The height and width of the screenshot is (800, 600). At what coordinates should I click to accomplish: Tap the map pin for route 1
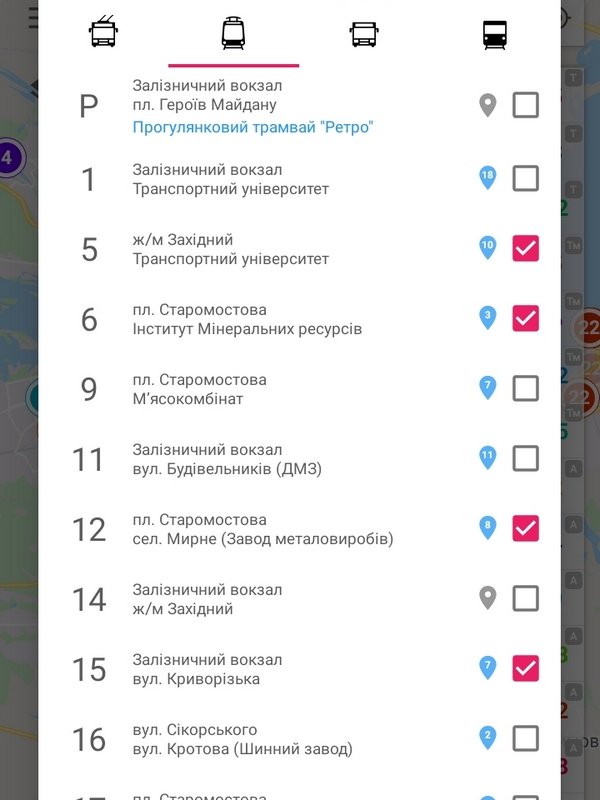(488, 178)
